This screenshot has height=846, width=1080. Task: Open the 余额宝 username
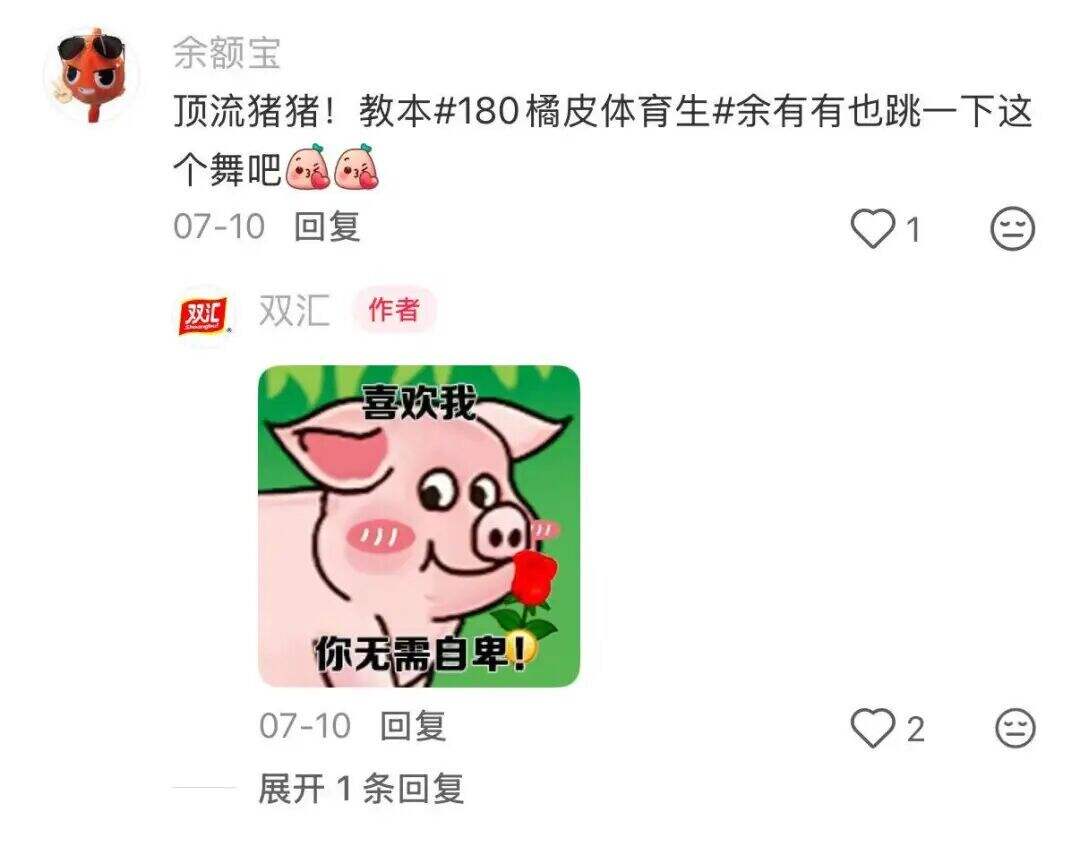(x=226, y=52)
